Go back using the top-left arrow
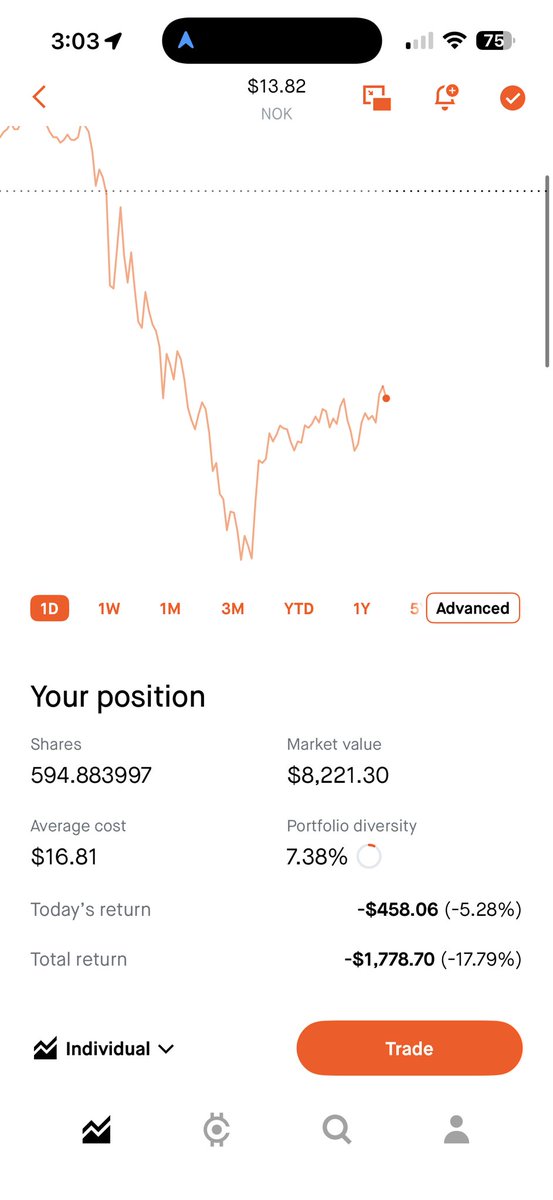This screenshot has width=553, height=1200. (39, 97)
